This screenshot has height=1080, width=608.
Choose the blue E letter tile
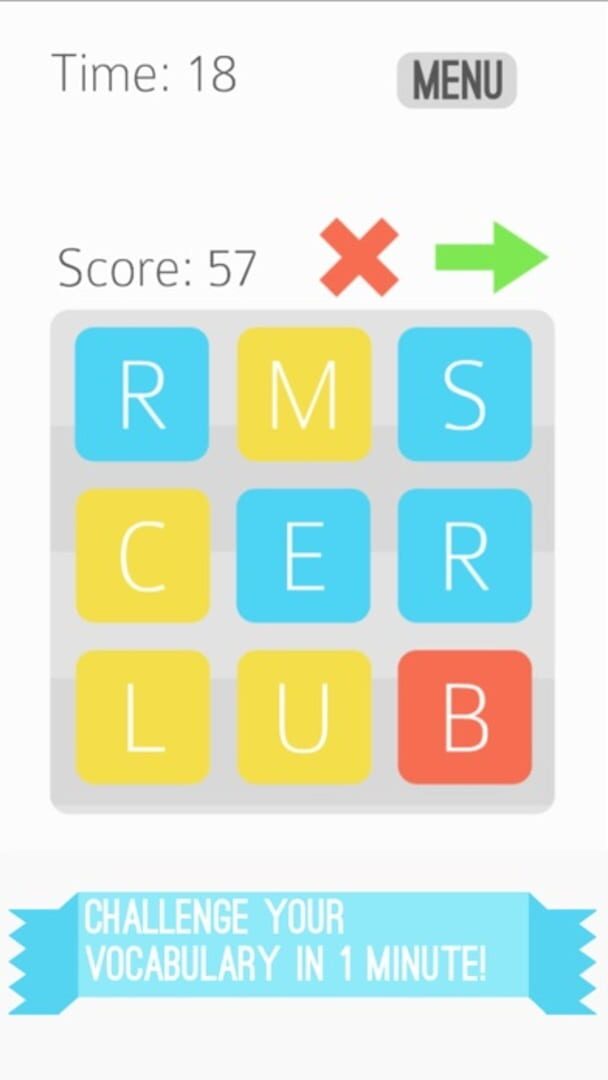coord(304,556)
